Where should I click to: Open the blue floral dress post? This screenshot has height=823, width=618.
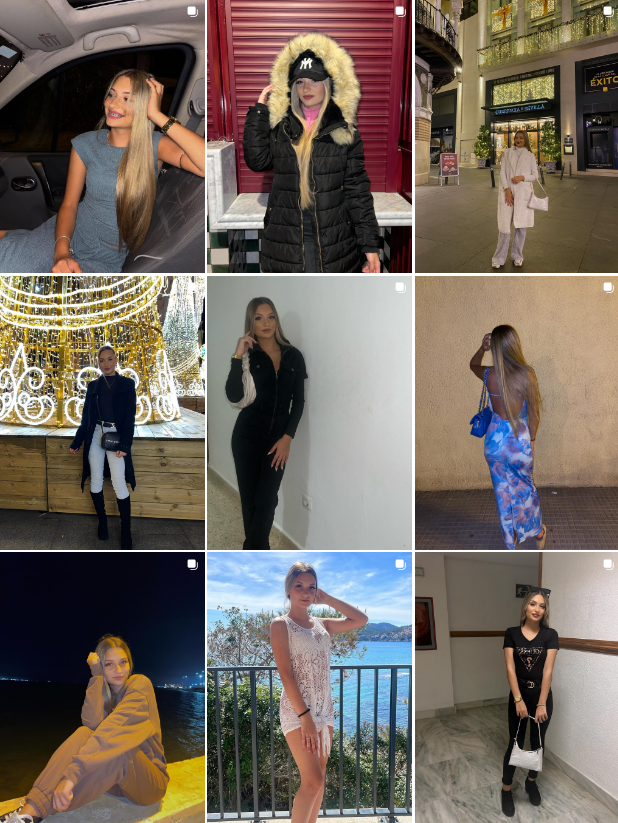516,412
